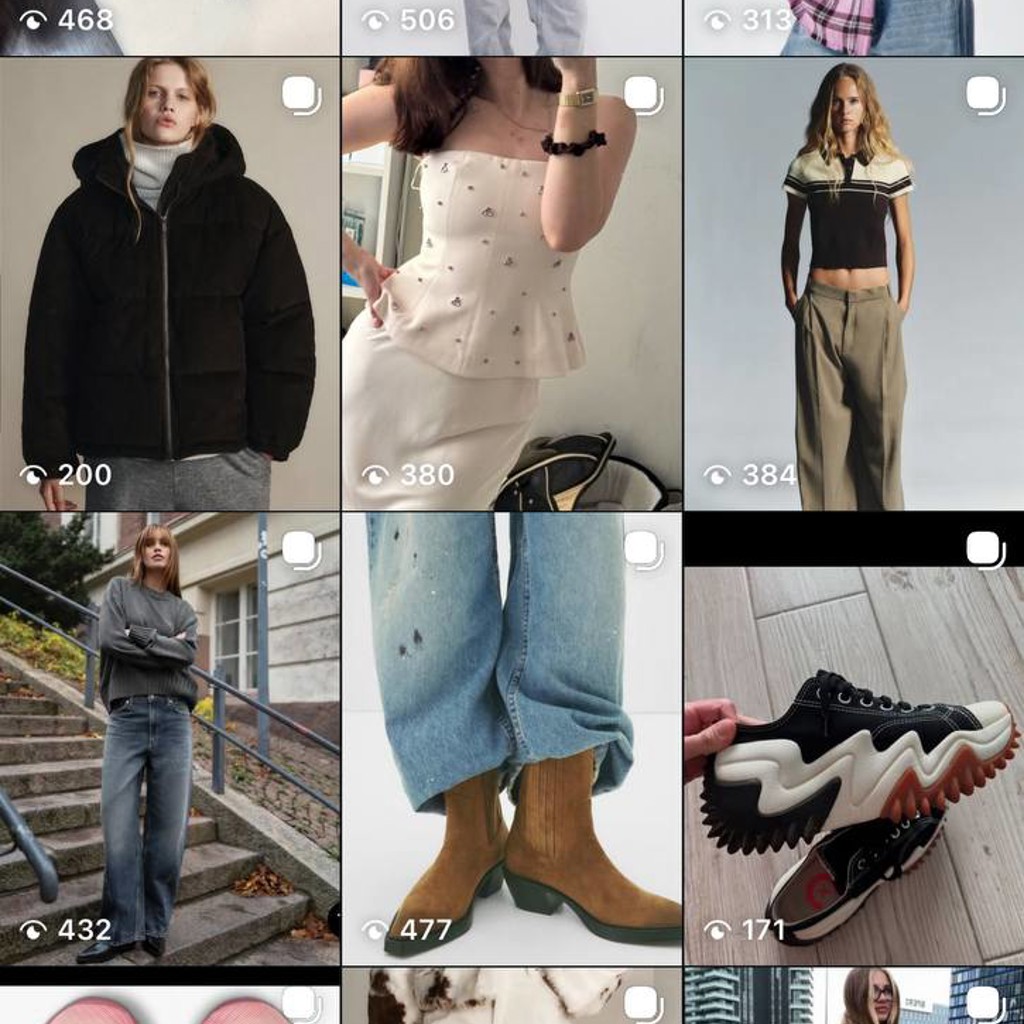The height and width of the screenshot is (1024, 1024).
Task: Open the post of a girl on stairs, 432 views
Action: 170,739
